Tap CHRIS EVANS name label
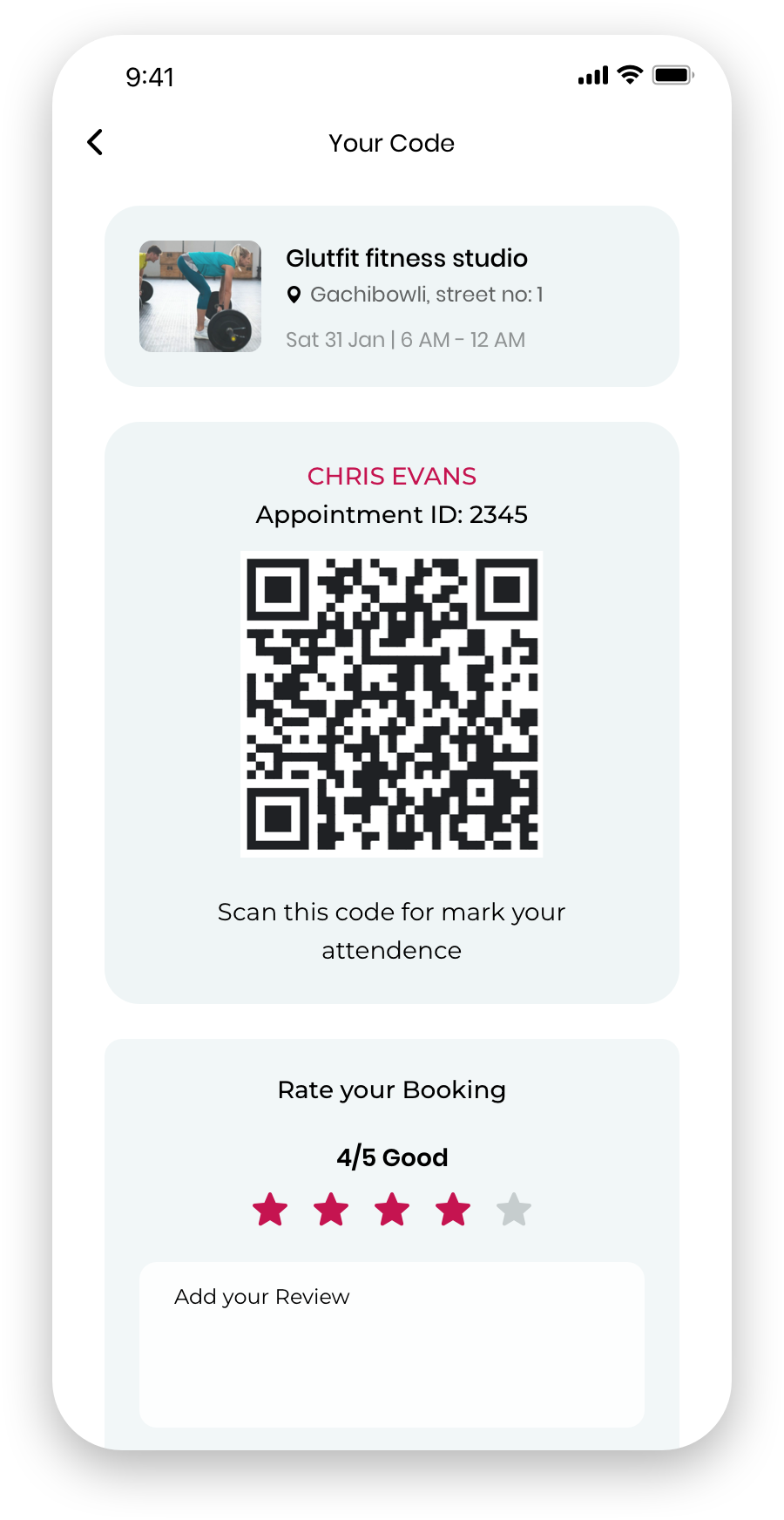Image resolution: width=784 pixels, height=1520 pixels. click(391, 476)
